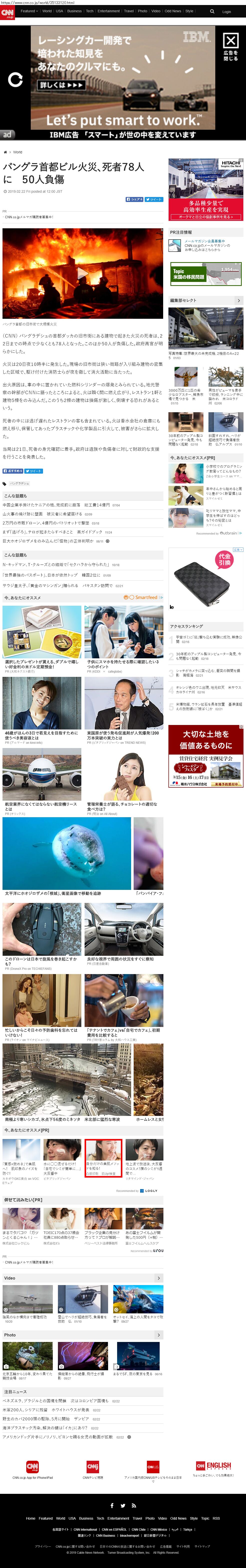Tweet this article
Screen dimensions: 246x1568
[x=155, y=199]
